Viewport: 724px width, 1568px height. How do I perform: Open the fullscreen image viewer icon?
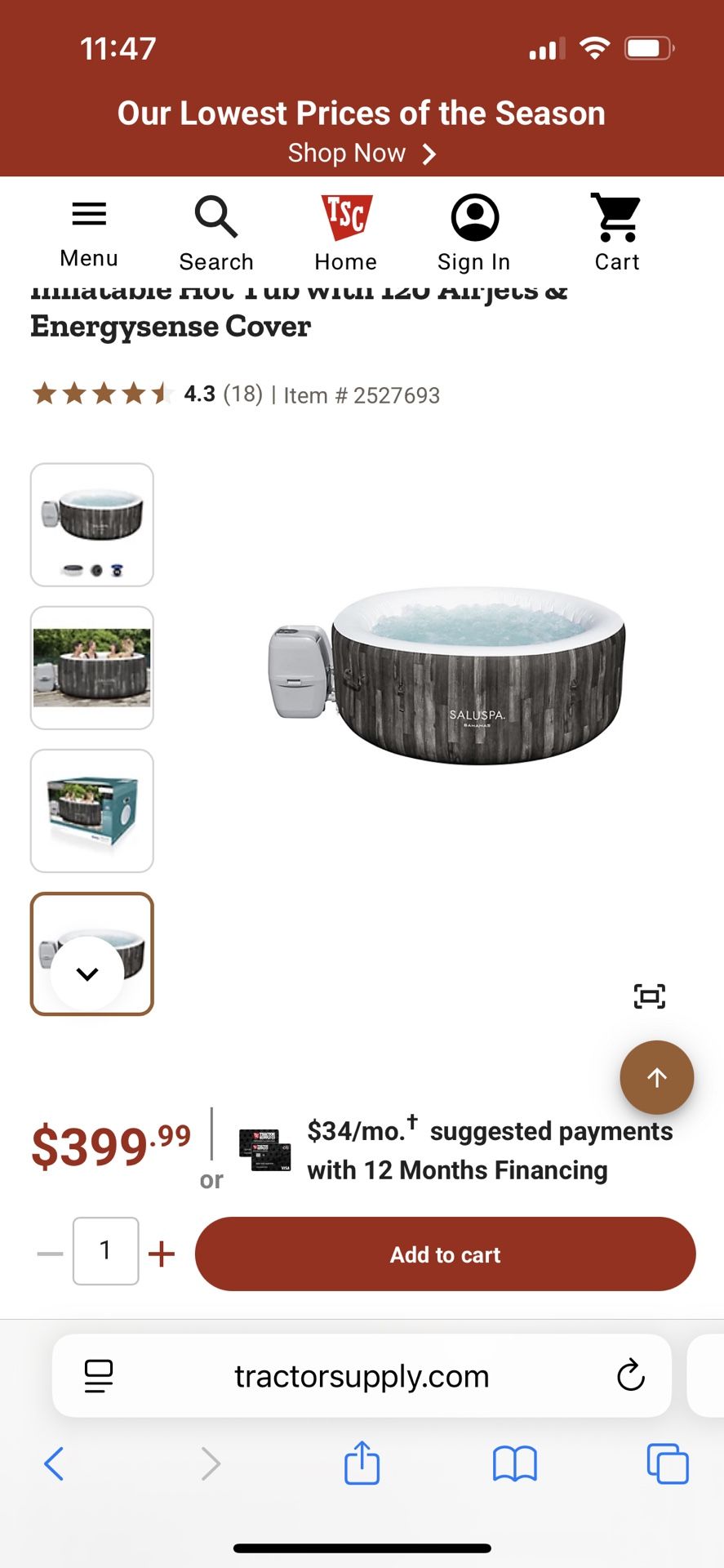(650, 996)
